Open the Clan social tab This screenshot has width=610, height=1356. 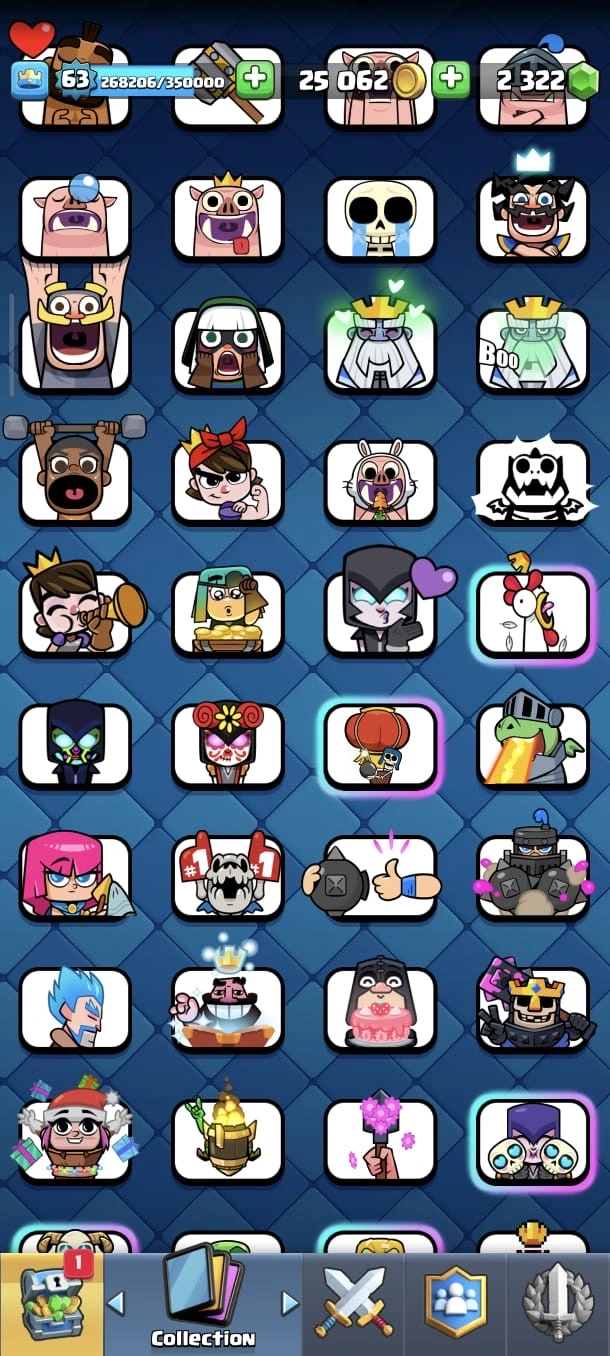pos(456,1303)
